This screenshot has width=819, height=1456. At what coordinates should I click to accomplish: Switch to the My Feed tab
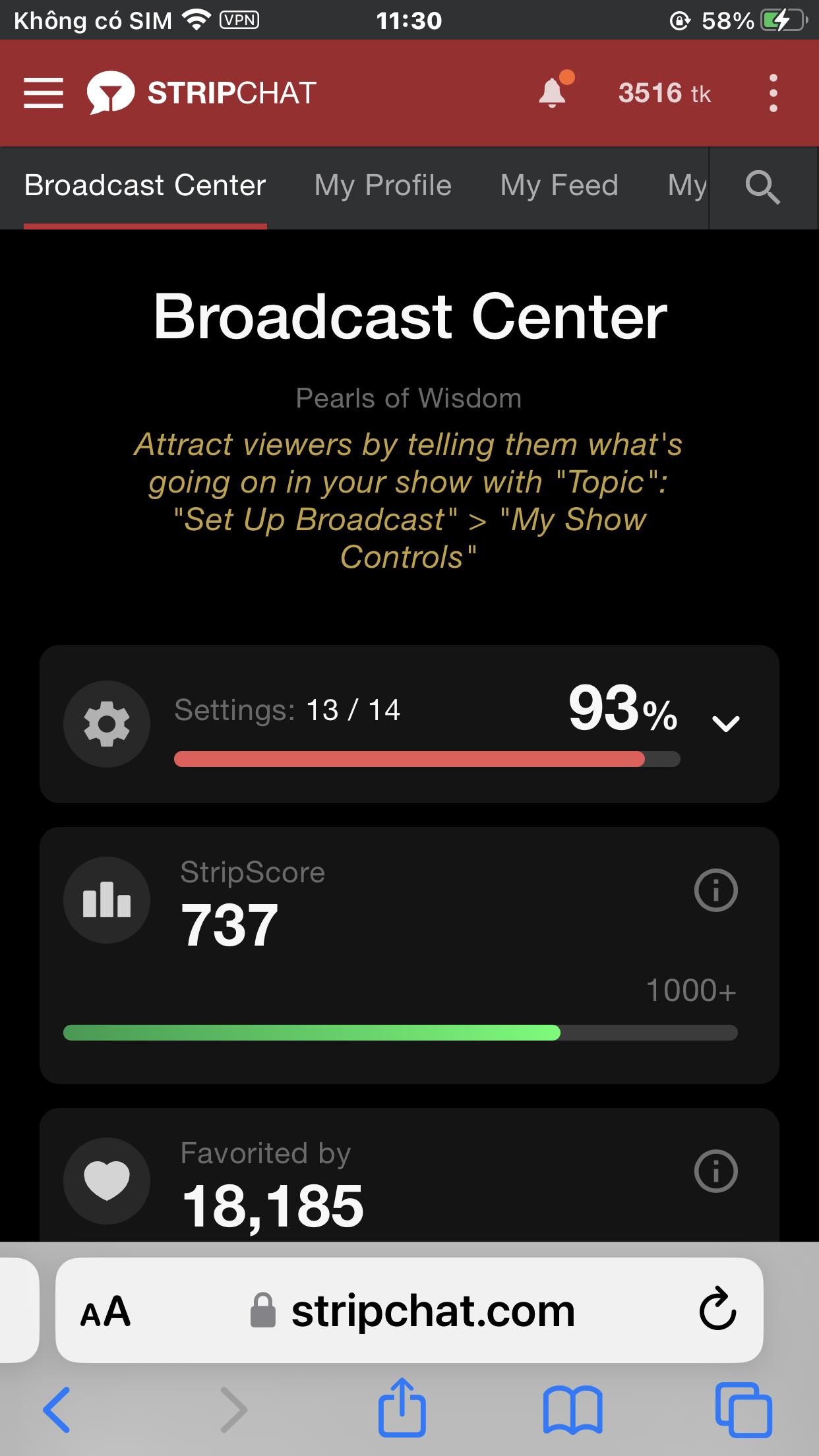coord(559,186)
